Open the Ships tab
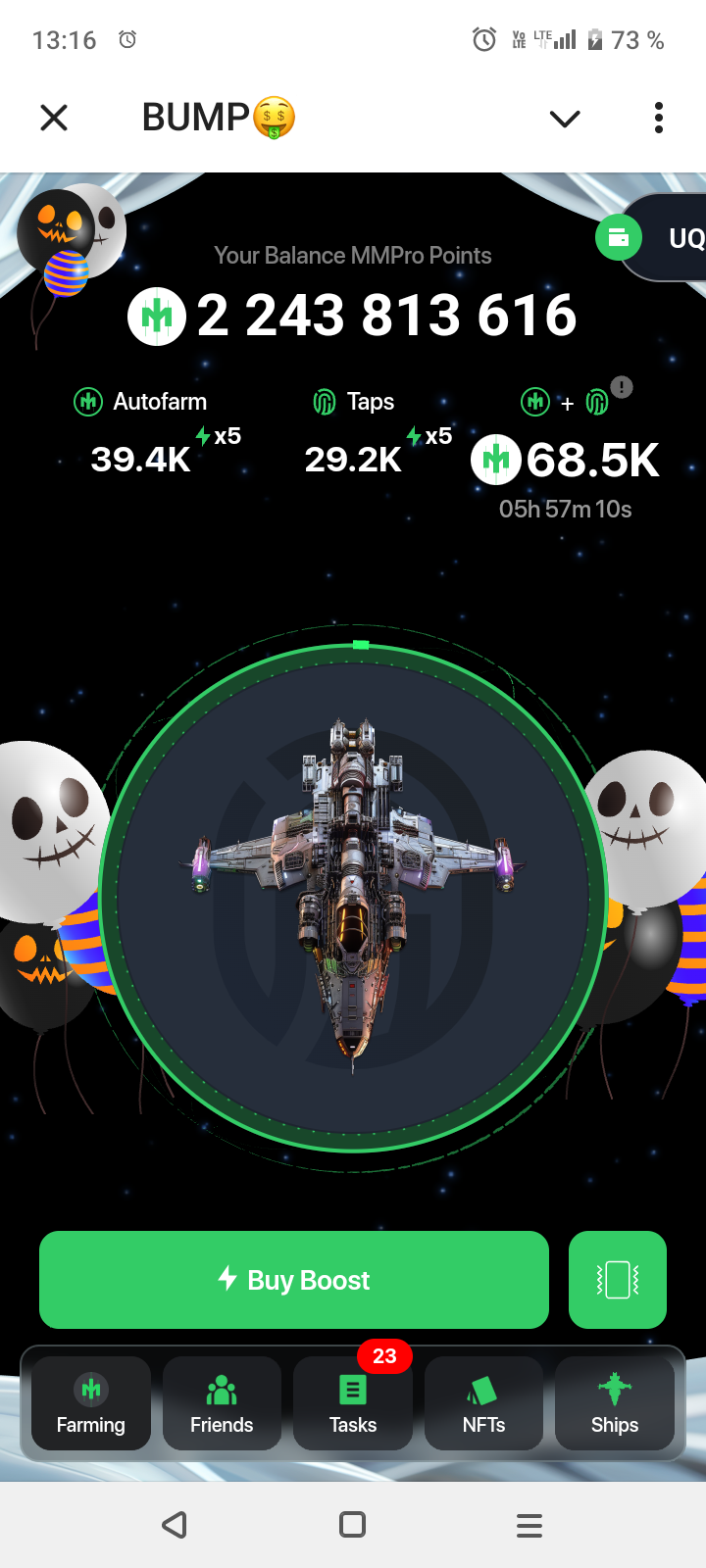The height and width of the screenshot is (1568, 706). tap(615, 1403)
